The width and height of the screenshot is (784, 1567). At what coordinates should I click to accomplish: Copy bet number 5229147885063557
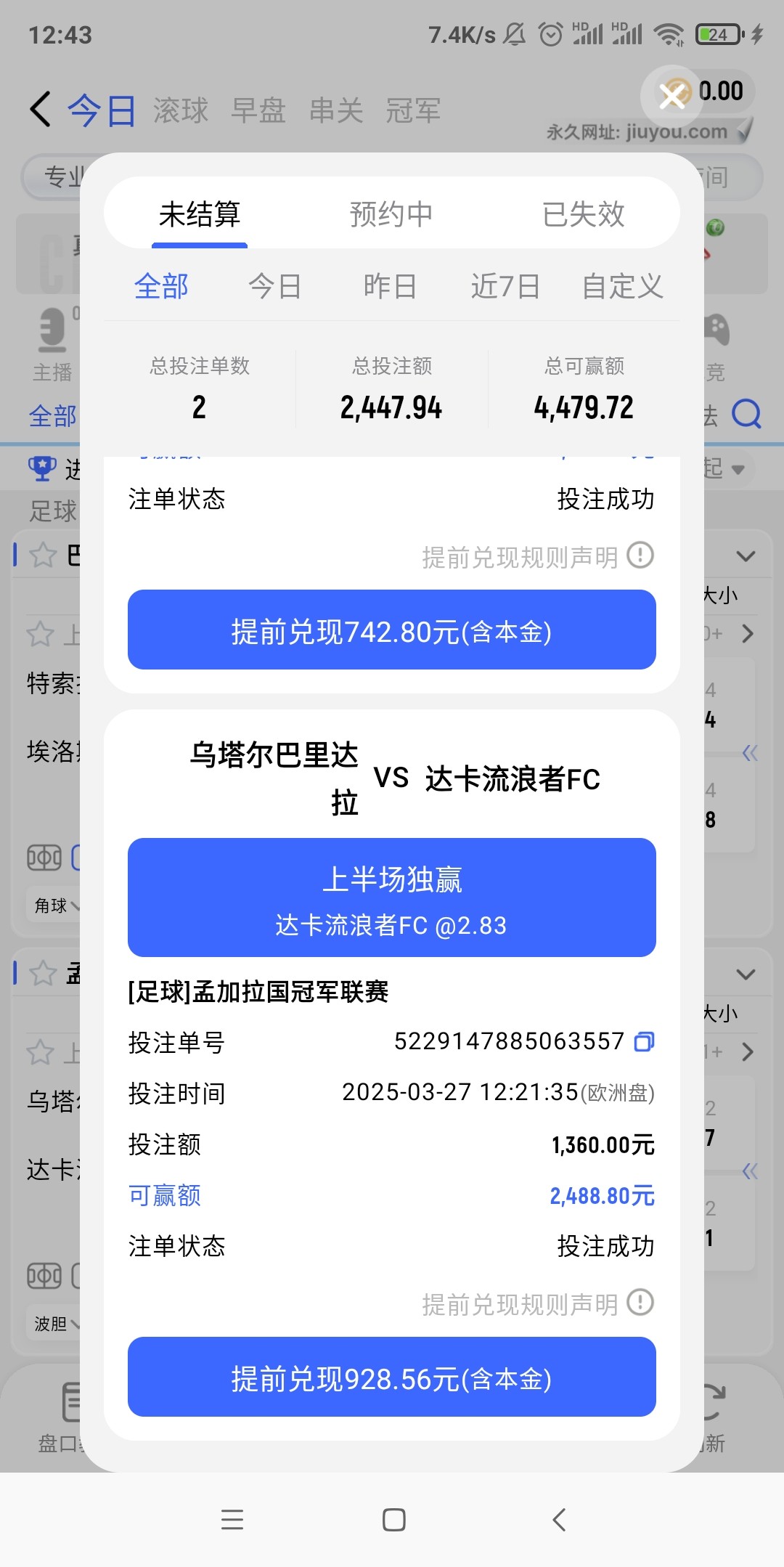[644, 1042]
